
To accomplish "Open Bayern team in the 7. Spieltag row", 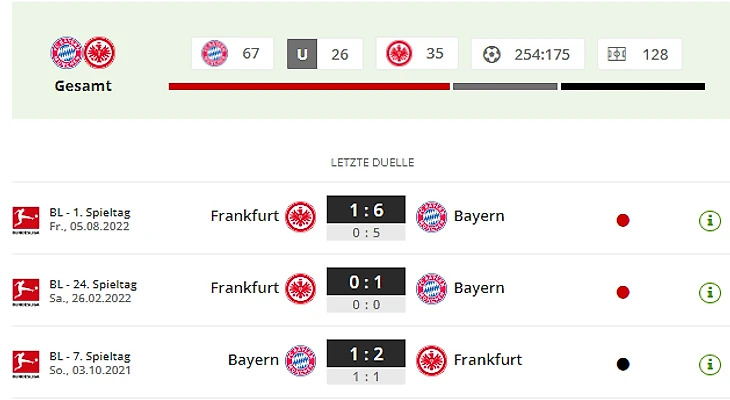I will [x=253, y=360].
